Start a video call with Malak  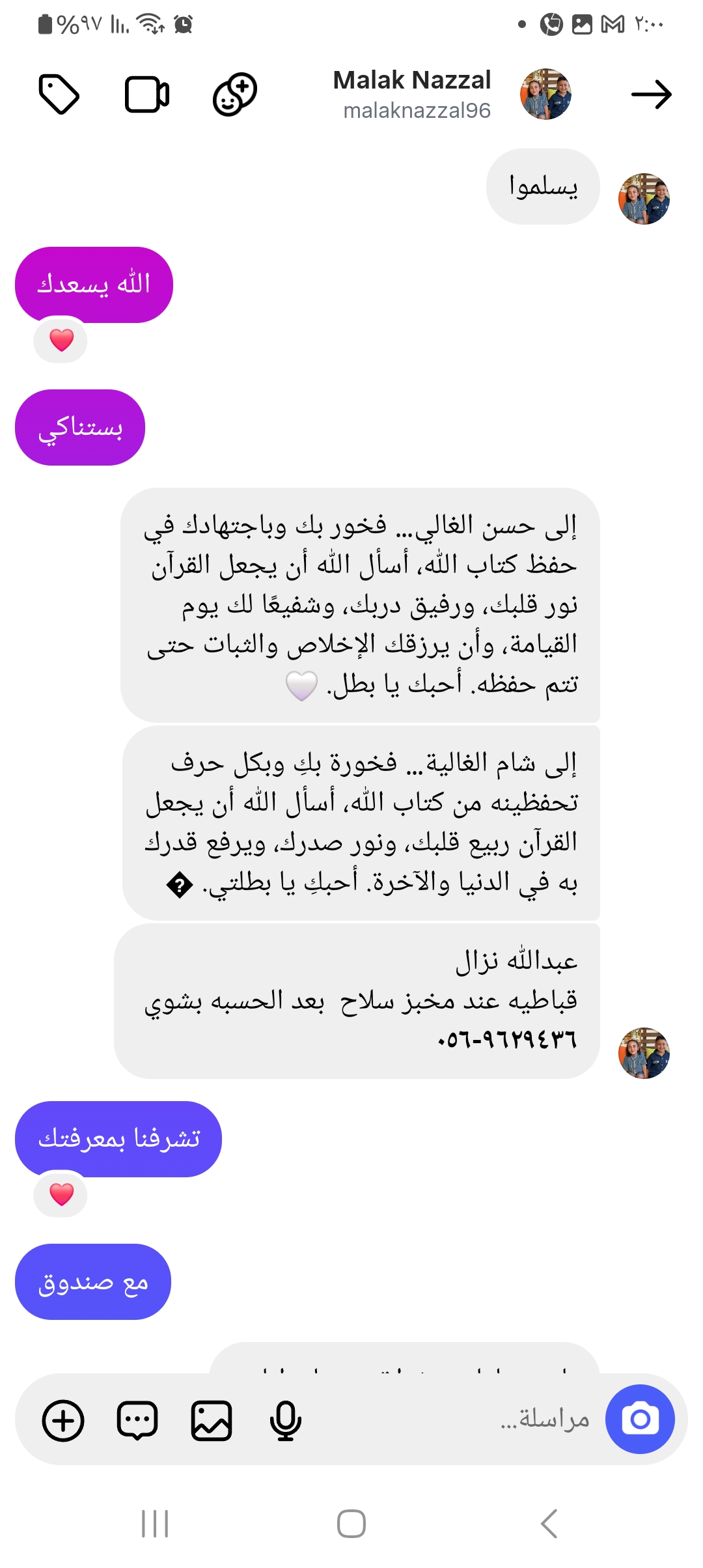tap(147, 95)
